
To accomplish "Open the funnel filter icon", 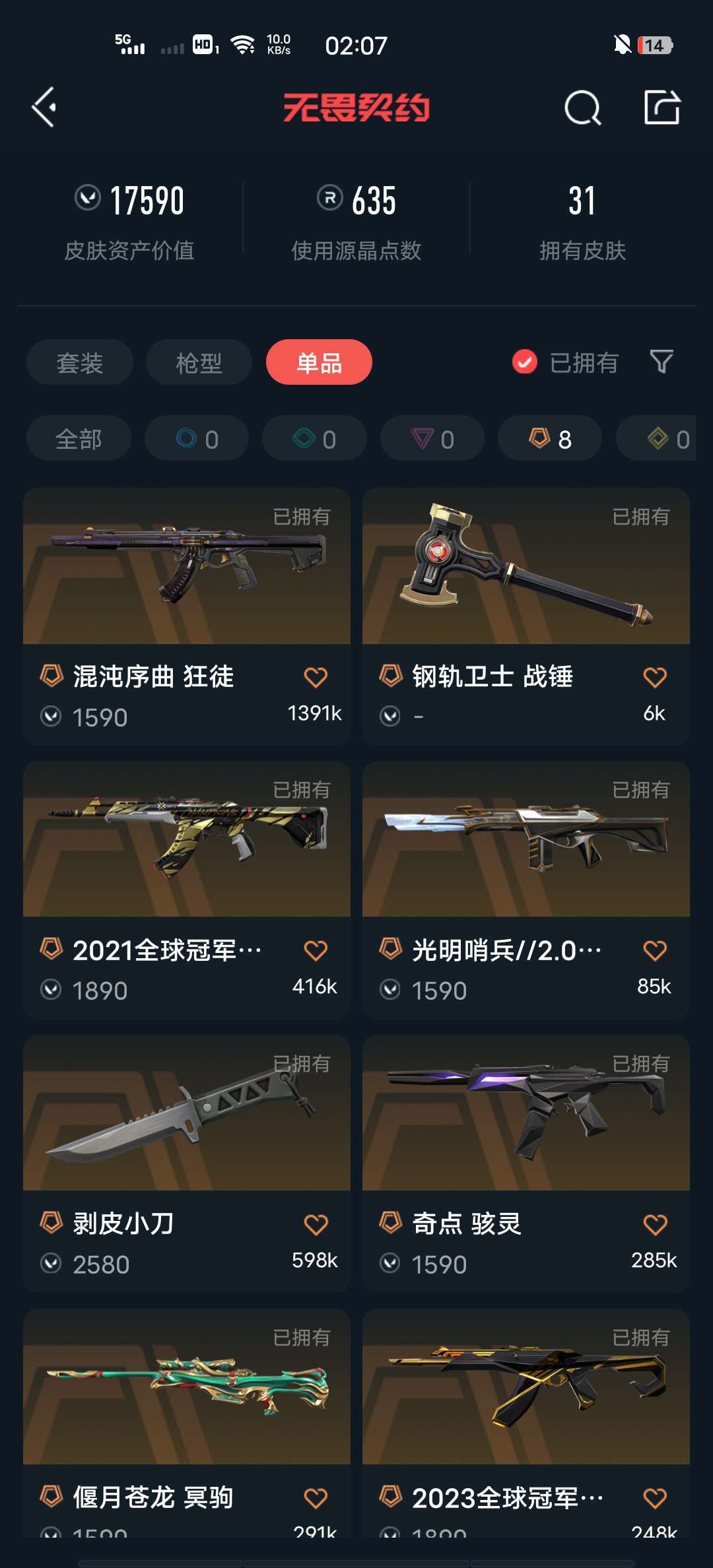I will (x=662, y=362).
